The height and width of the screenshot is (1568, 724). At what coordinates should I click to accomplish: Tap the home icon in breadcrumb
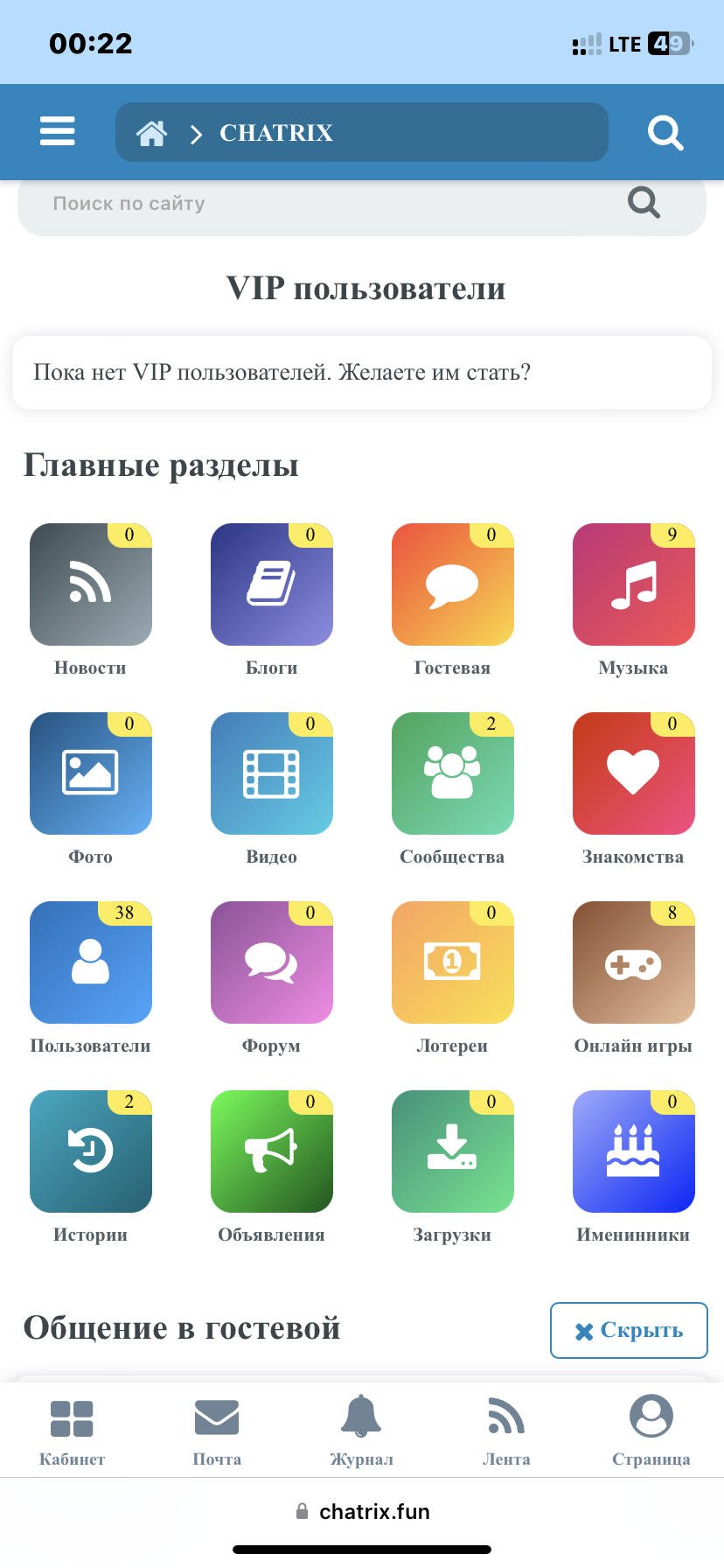click(151, 133)
